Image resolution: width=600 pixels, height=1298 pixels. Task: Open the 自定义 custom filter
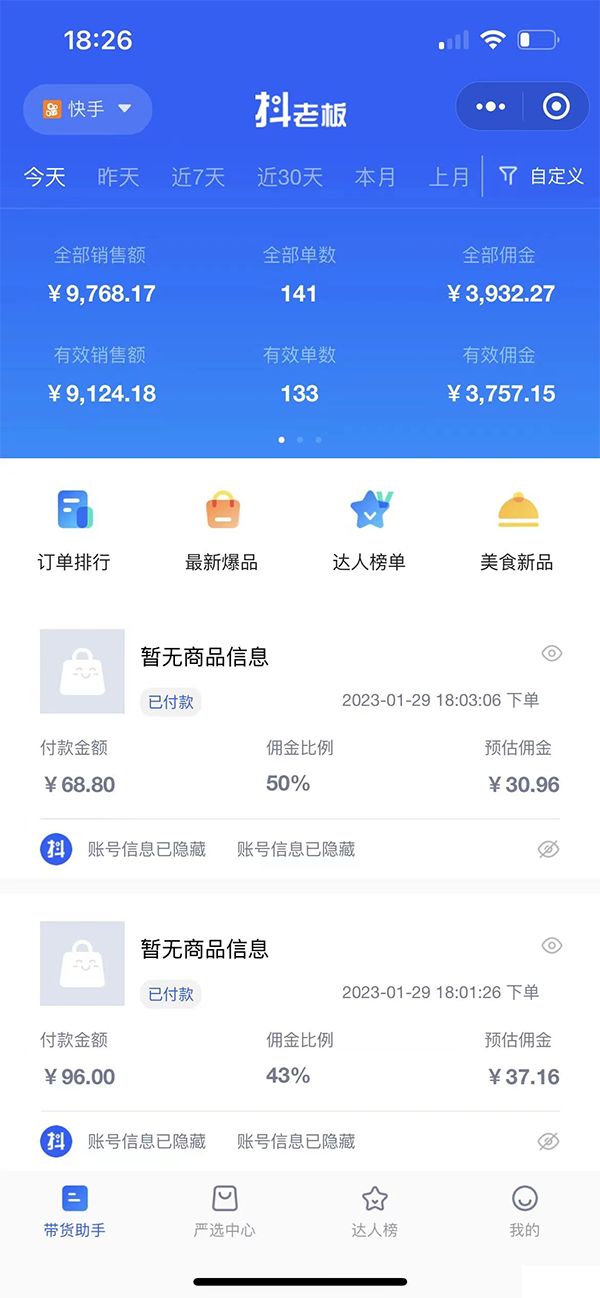click(541, 176)
